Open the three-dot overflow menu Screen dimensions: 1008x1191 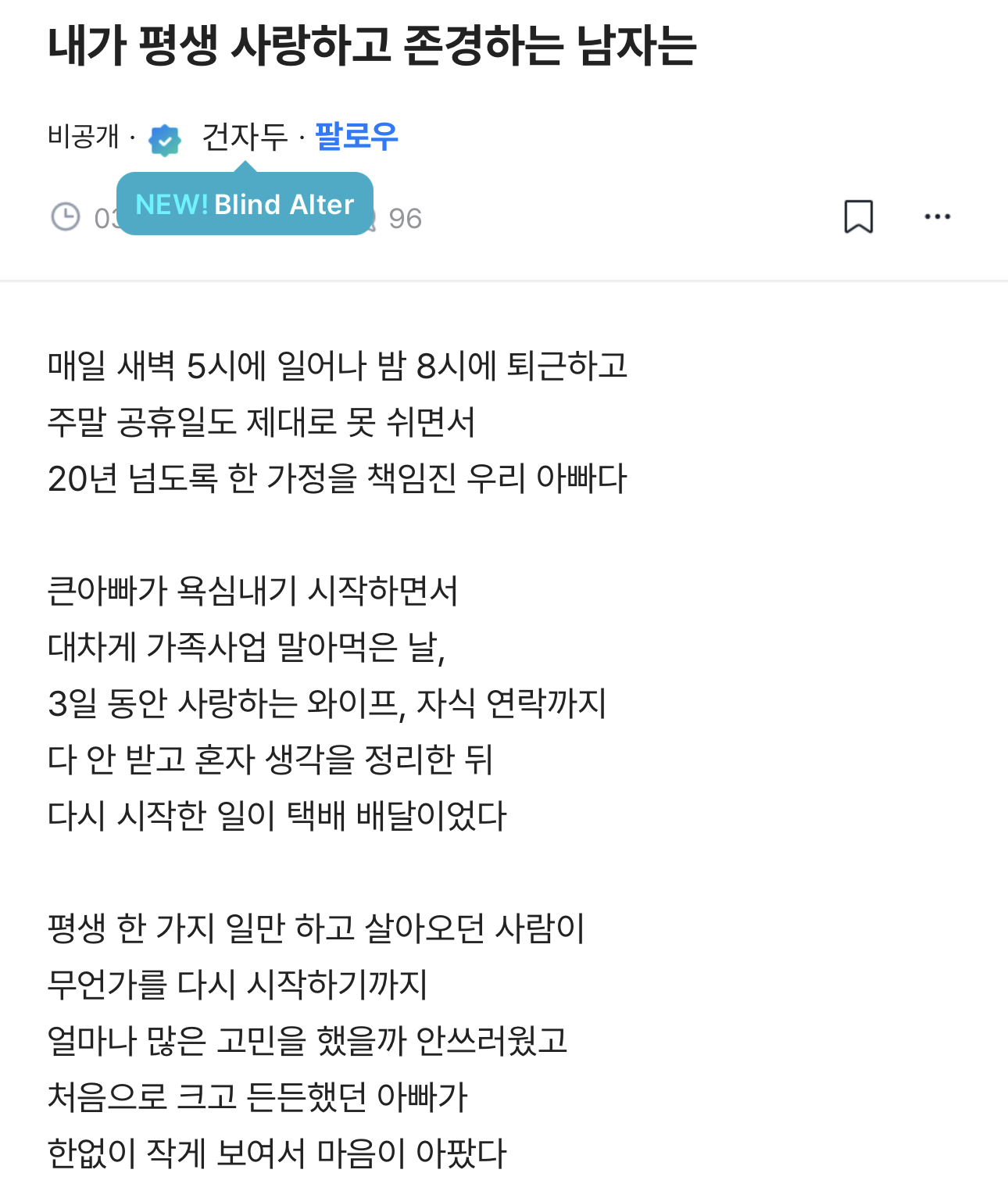[937, 216]
